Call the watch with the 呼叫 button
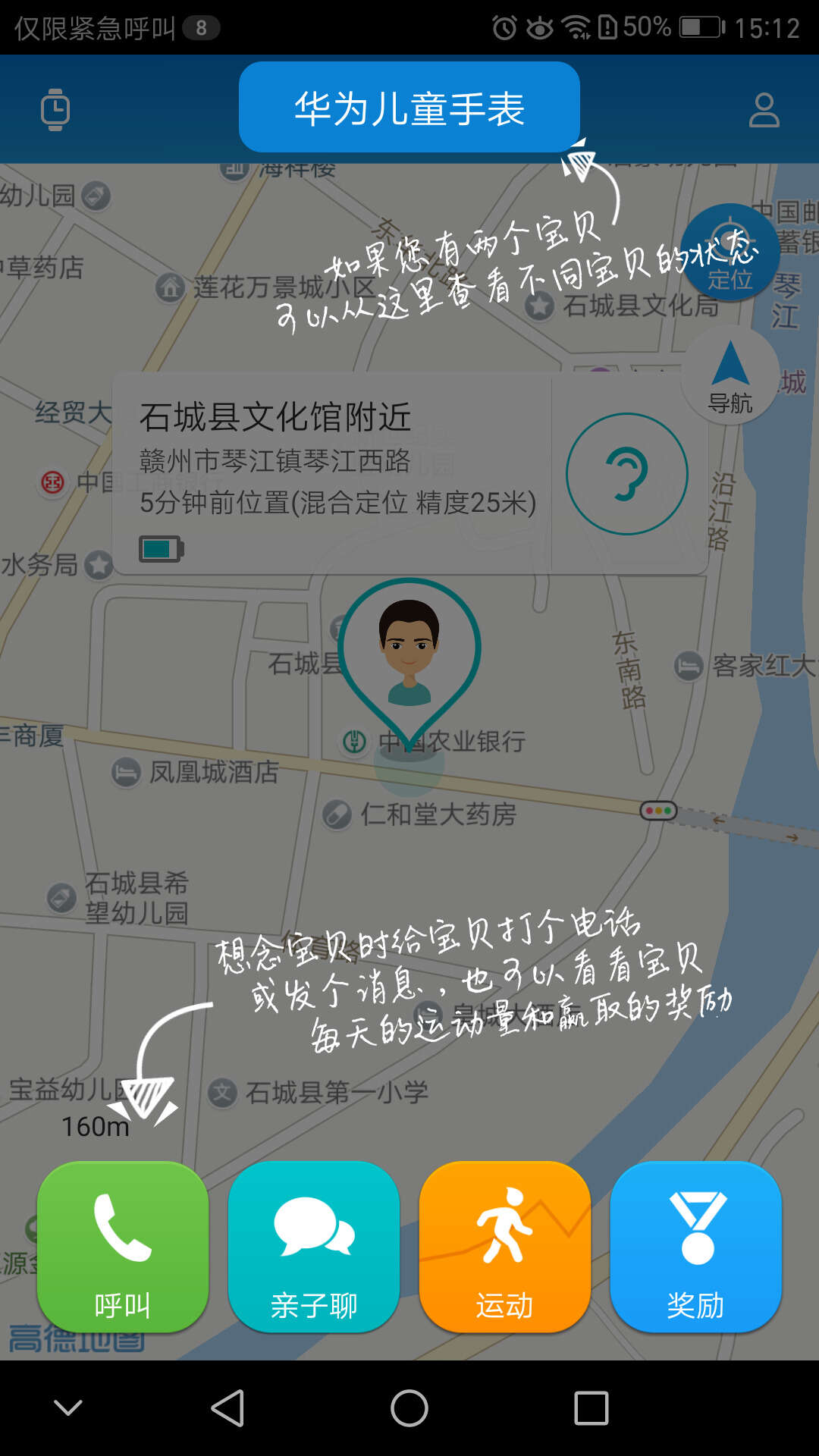Image resolution: width=819 pixels, height=1456 pixels. pos(123,1246)
